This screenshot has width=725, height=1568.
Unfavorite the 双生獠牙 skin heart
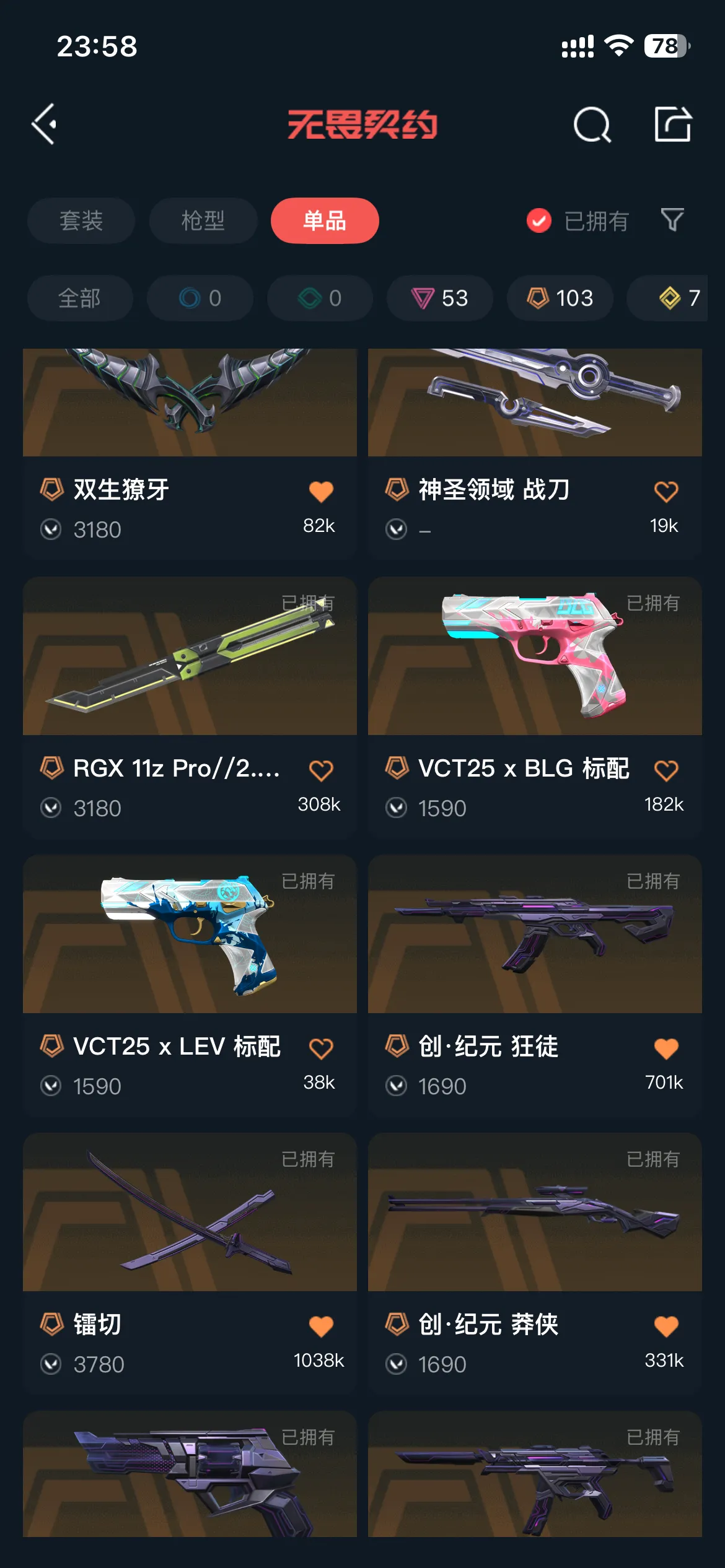(321, 492)
